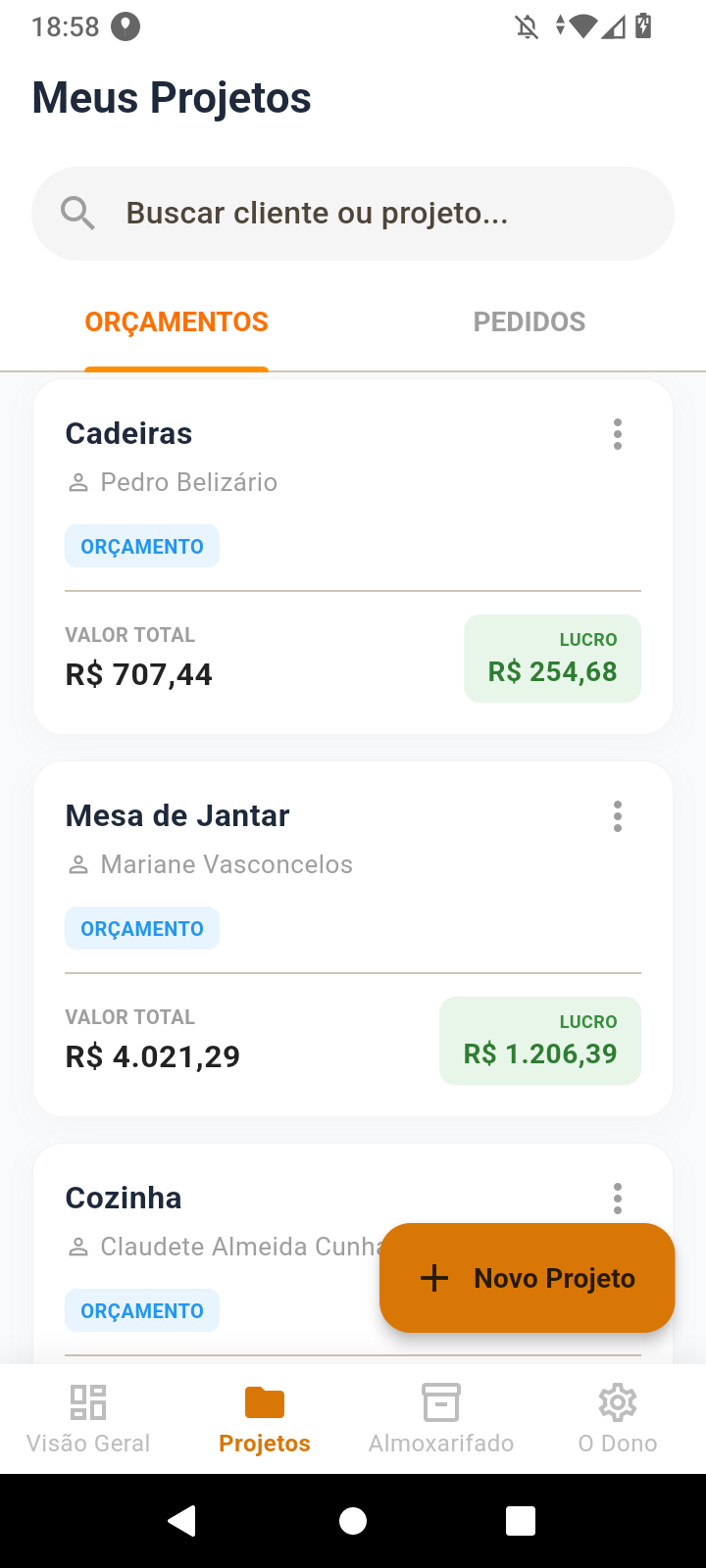Open options menu for Mesa de Jantar
This screenshot has width=706, height=1568.
click(x=618, y=815)
